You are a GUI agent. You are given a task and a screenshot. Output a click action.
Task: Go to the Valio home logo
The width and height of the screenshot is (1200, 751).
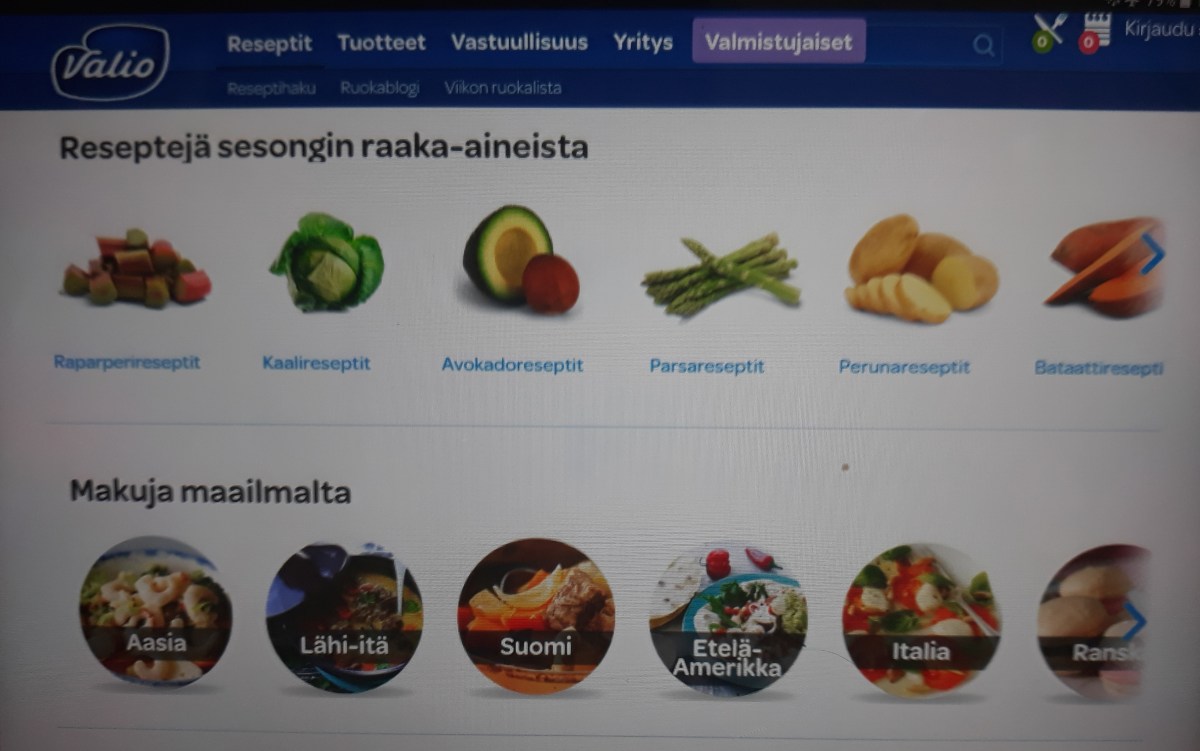(x=110, y=64)
